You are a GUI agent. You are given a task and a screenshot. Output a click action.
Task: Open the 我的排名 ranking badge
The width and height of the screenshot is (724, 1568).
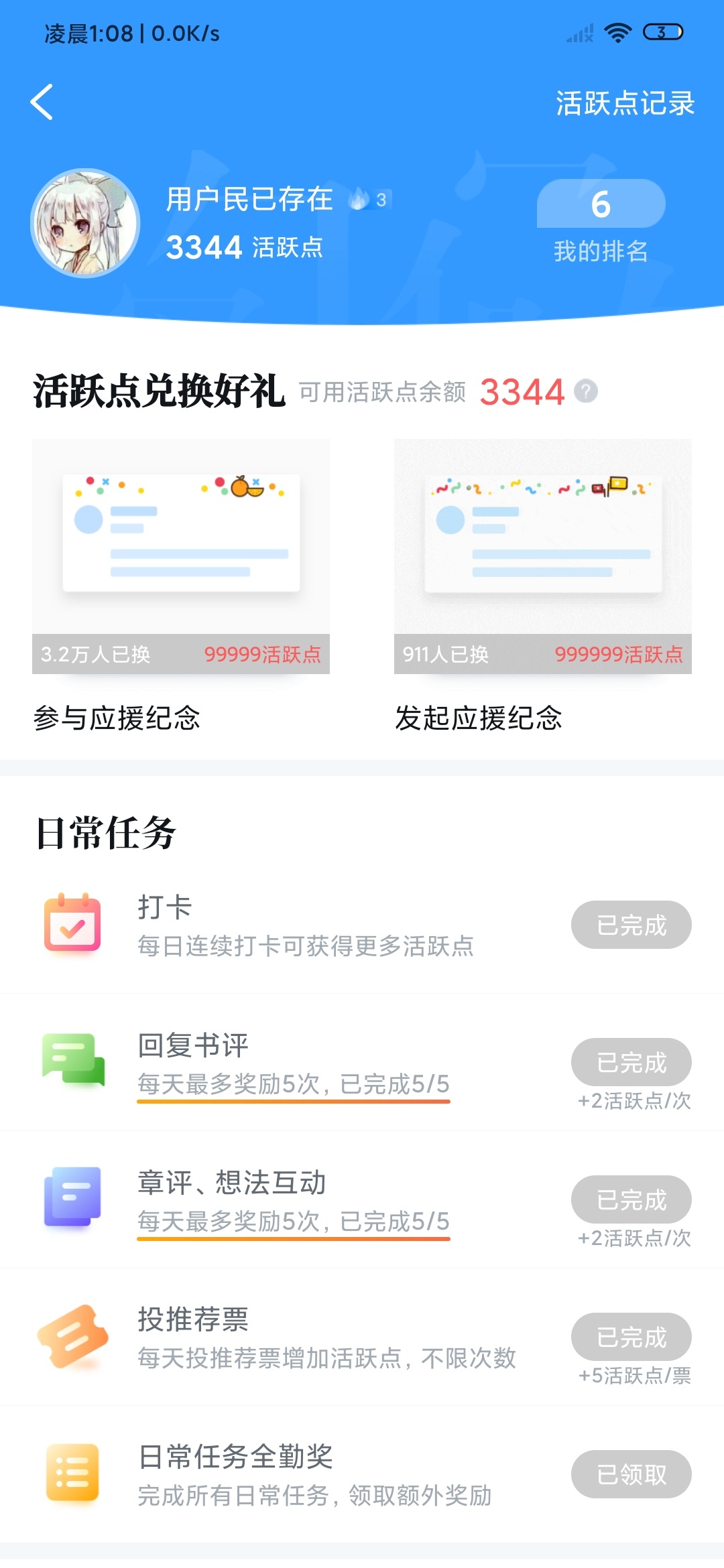tap(601, 222)
